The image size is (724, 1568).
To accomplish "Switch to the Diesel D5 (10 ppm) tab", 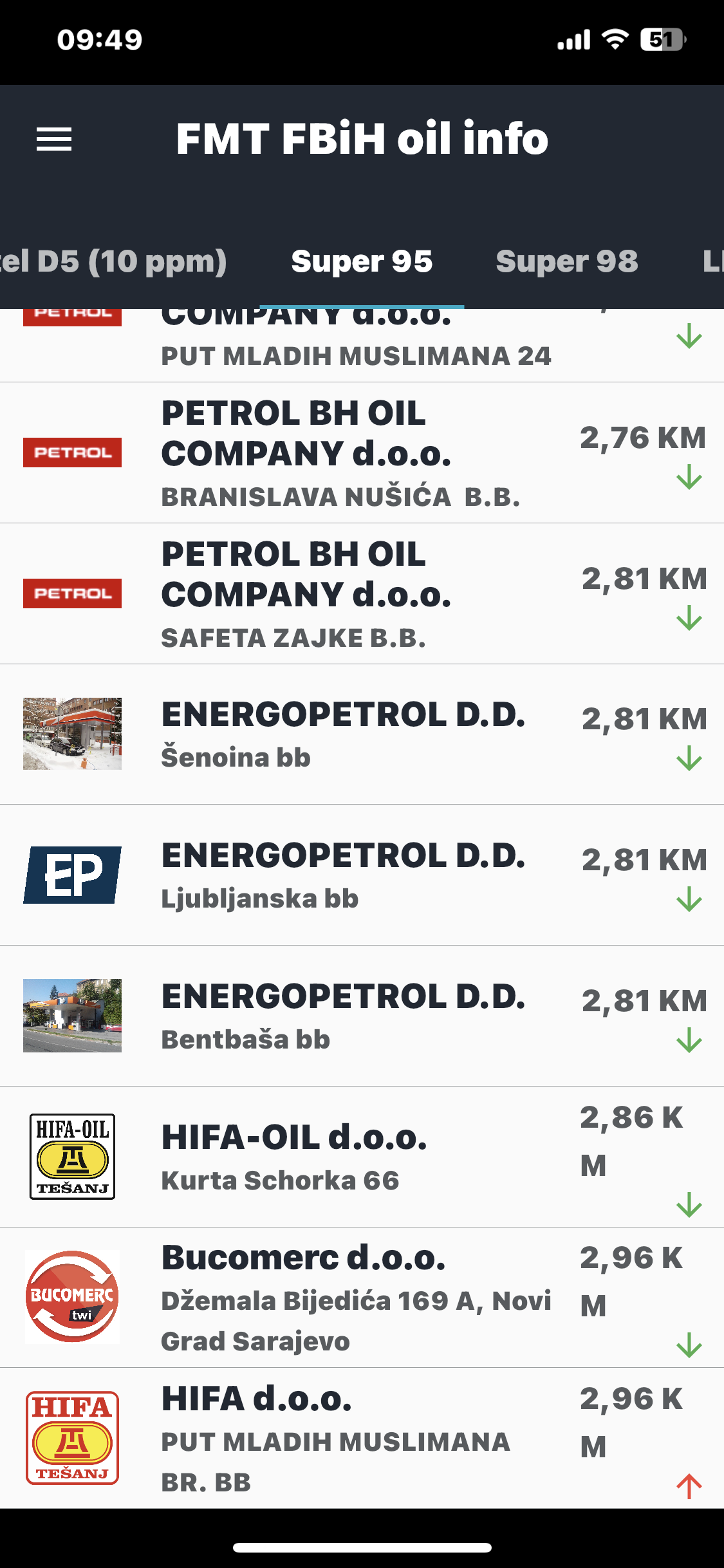I will point(113,261).
